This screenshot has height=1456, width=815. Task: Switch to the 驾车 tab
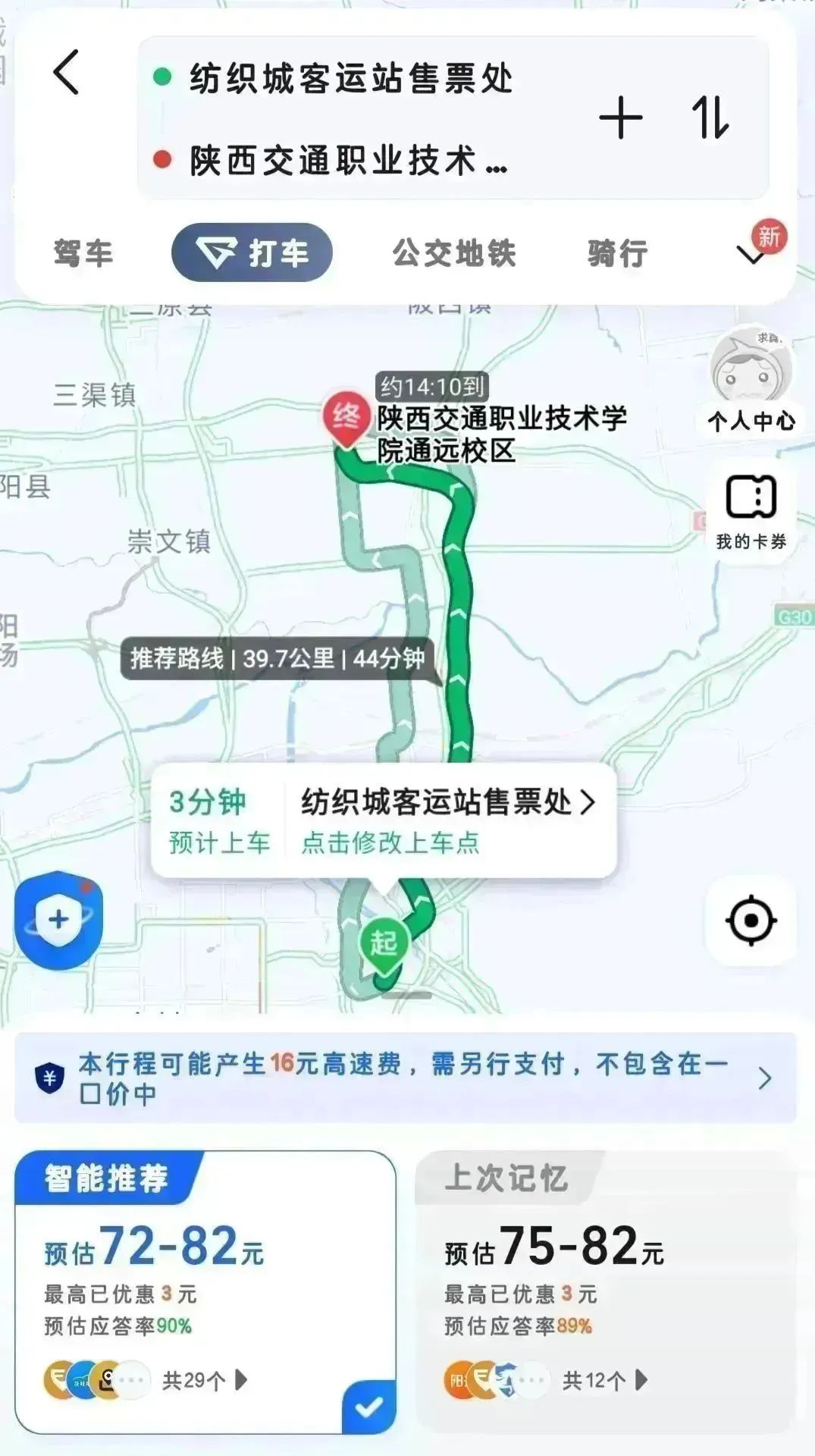83,253
